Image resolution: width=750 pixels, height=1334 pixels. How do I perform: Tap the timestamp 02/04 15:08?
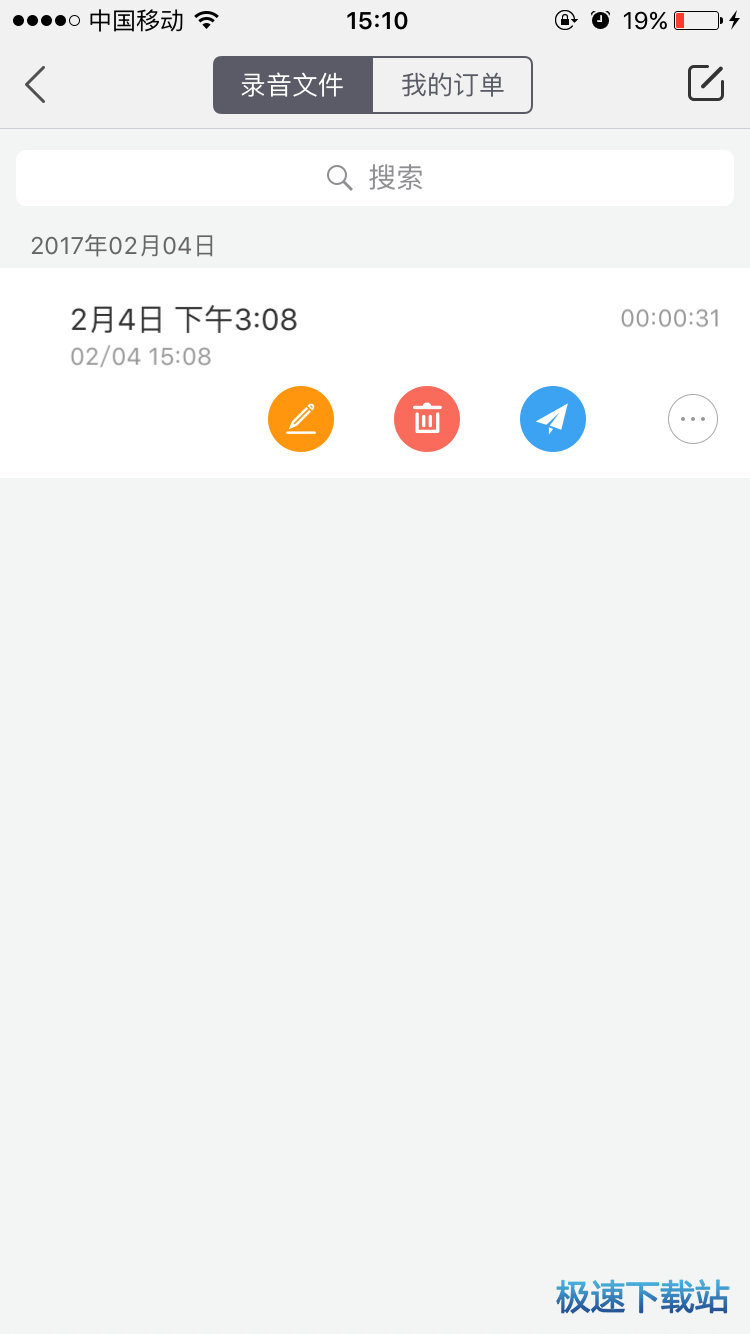click(140, 356)
